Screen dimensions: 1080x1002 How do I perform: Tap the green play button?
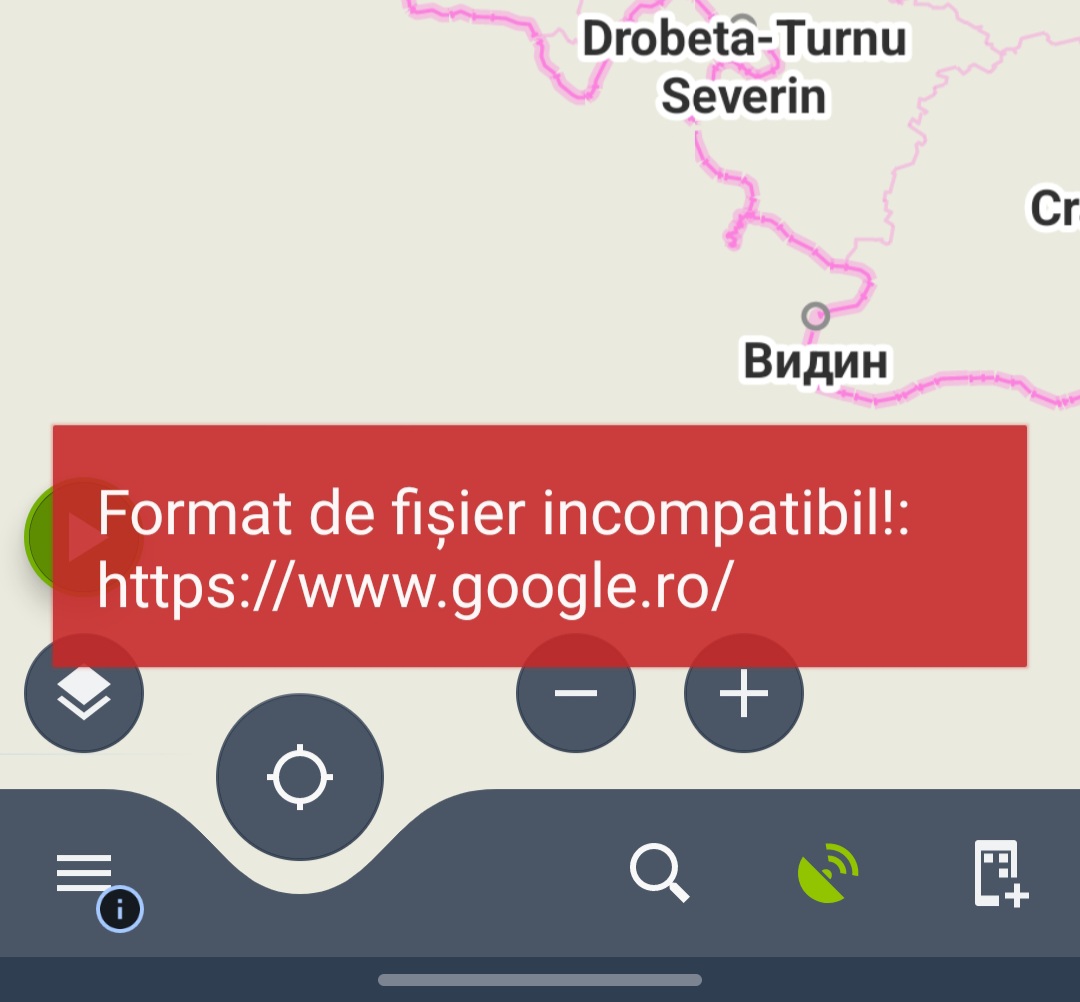click(x=38, y=539)
